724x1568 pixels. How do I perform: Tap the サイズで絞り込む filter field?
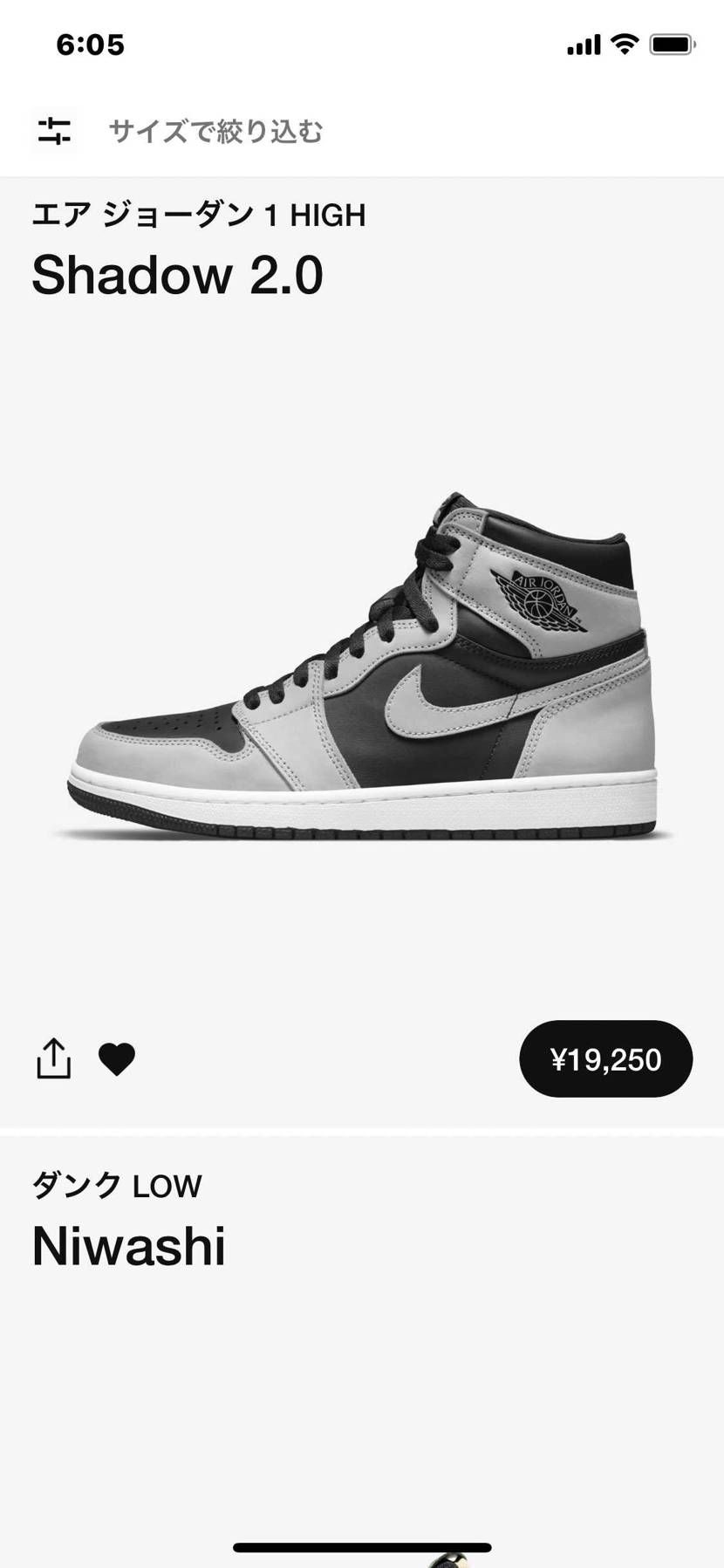point(215,132)
